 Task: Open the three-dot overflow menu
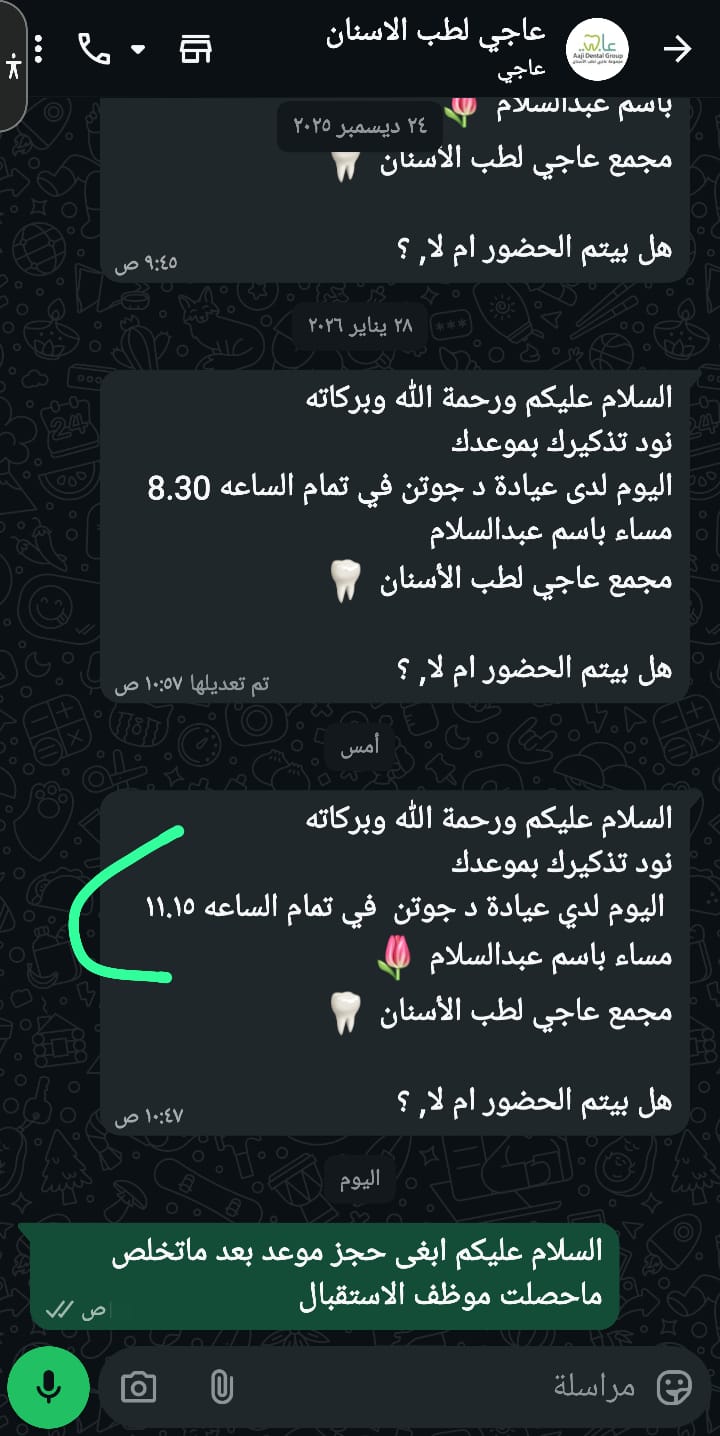39,49
